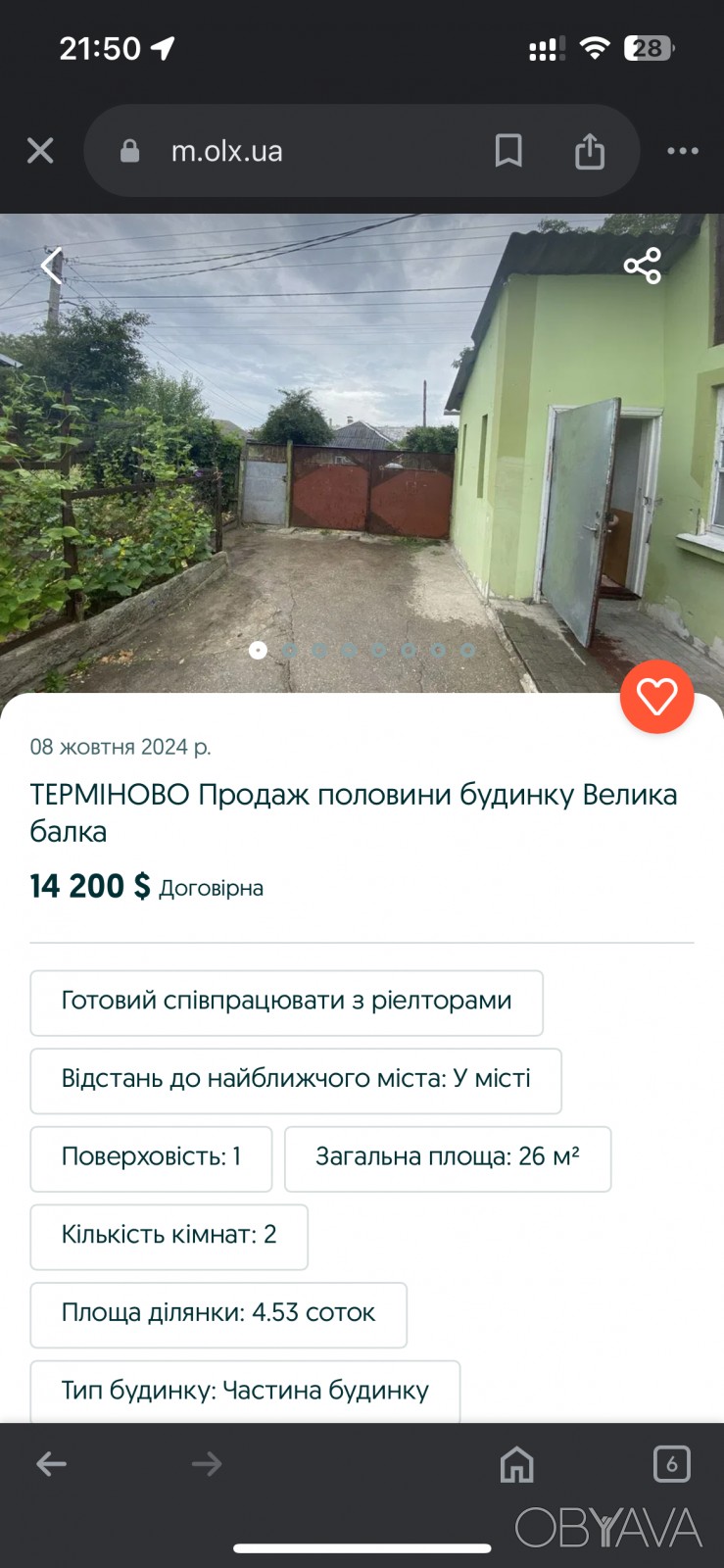Share this listing via share icon
Viewport: 724px width, 1568px height.
[643, 266]
